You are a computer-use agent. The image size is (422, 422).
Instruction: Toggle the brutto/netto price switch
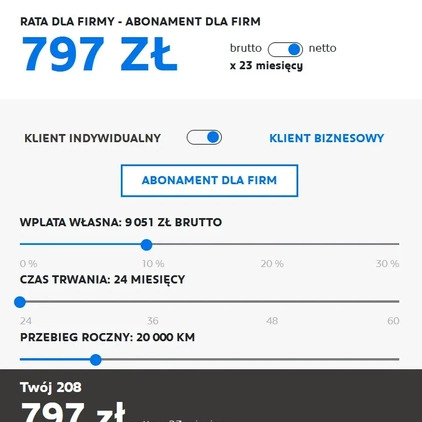[x=285, y=49]
